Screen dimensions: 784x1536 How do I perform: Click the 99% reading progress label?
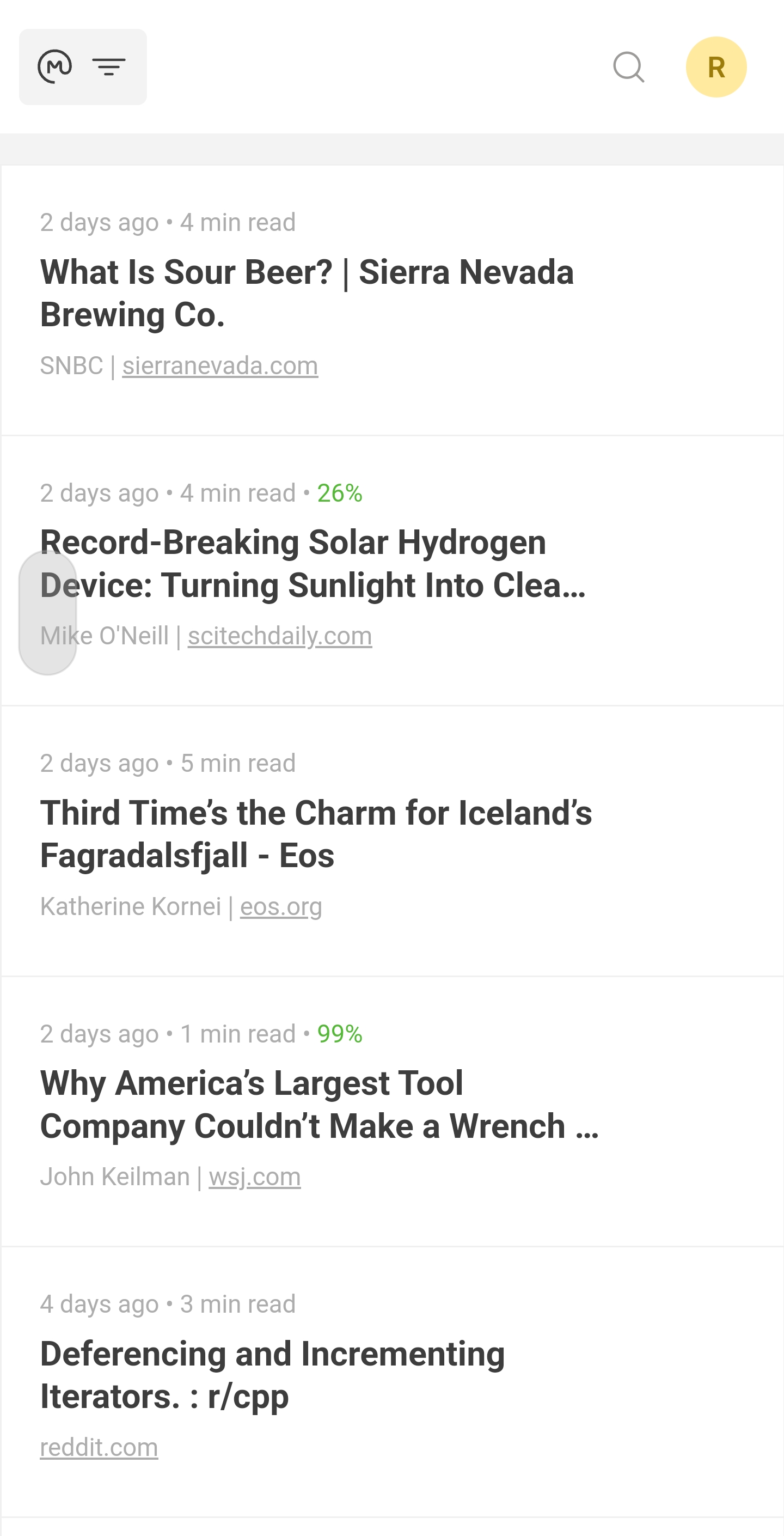pos(339,1034)
